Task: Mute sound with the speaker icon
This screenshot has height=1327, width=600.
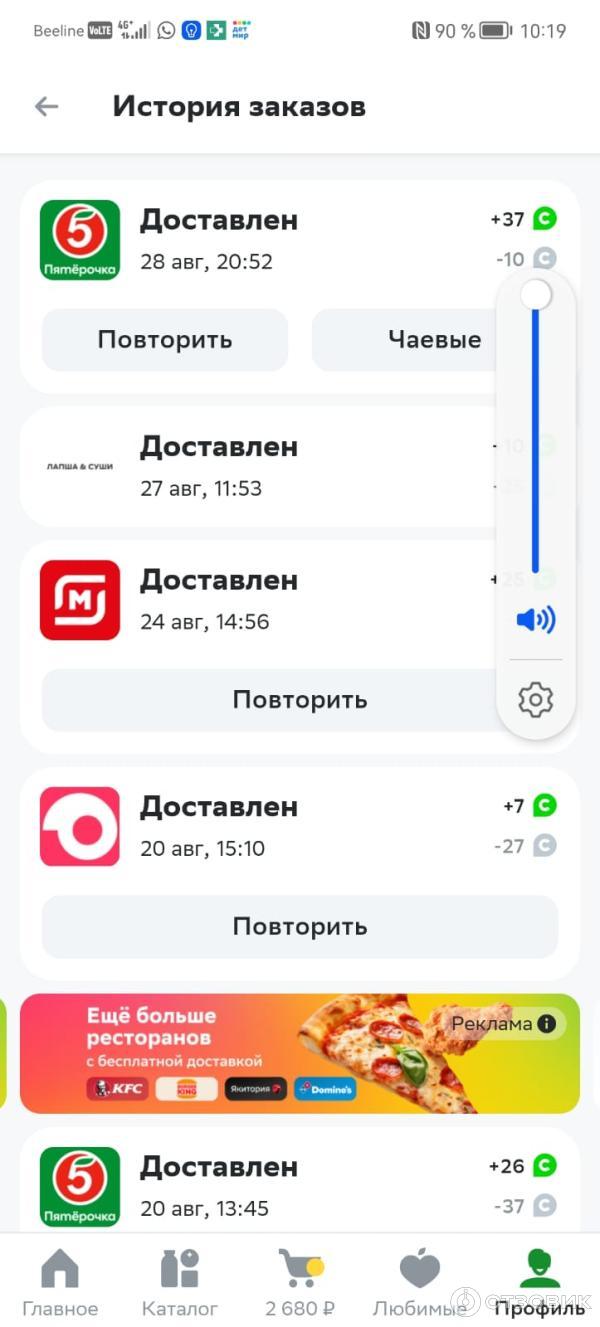Action: pyautogui.click(x=536, y=621)
